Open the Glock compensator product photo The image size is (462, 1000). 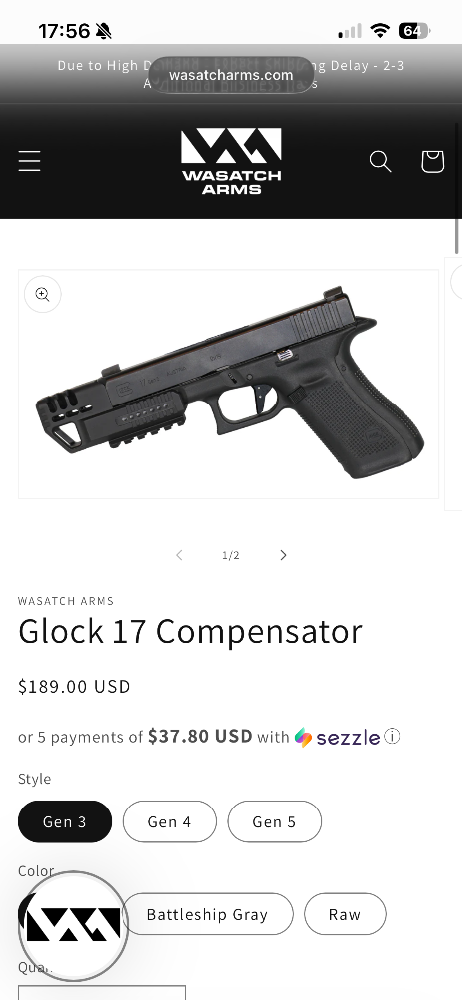pyautogui.click(x=228, y=384)
